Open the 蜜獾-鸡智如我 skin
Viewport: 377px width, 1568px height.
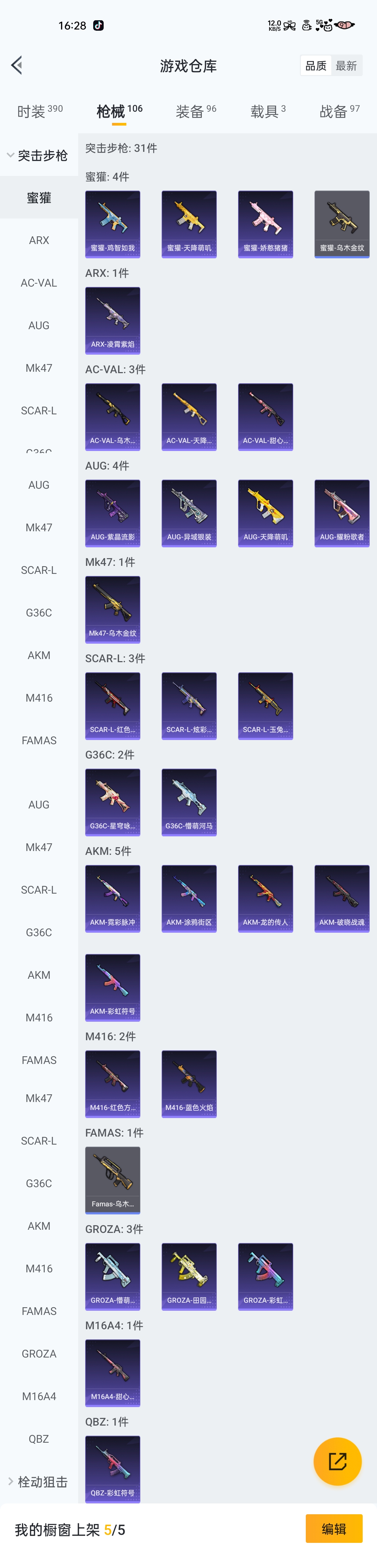coord(113,224)
